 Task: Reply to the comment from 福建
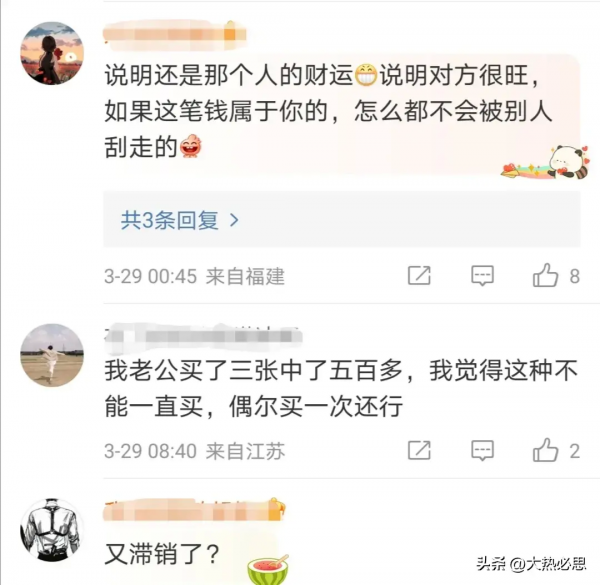(x=483, y=276)
